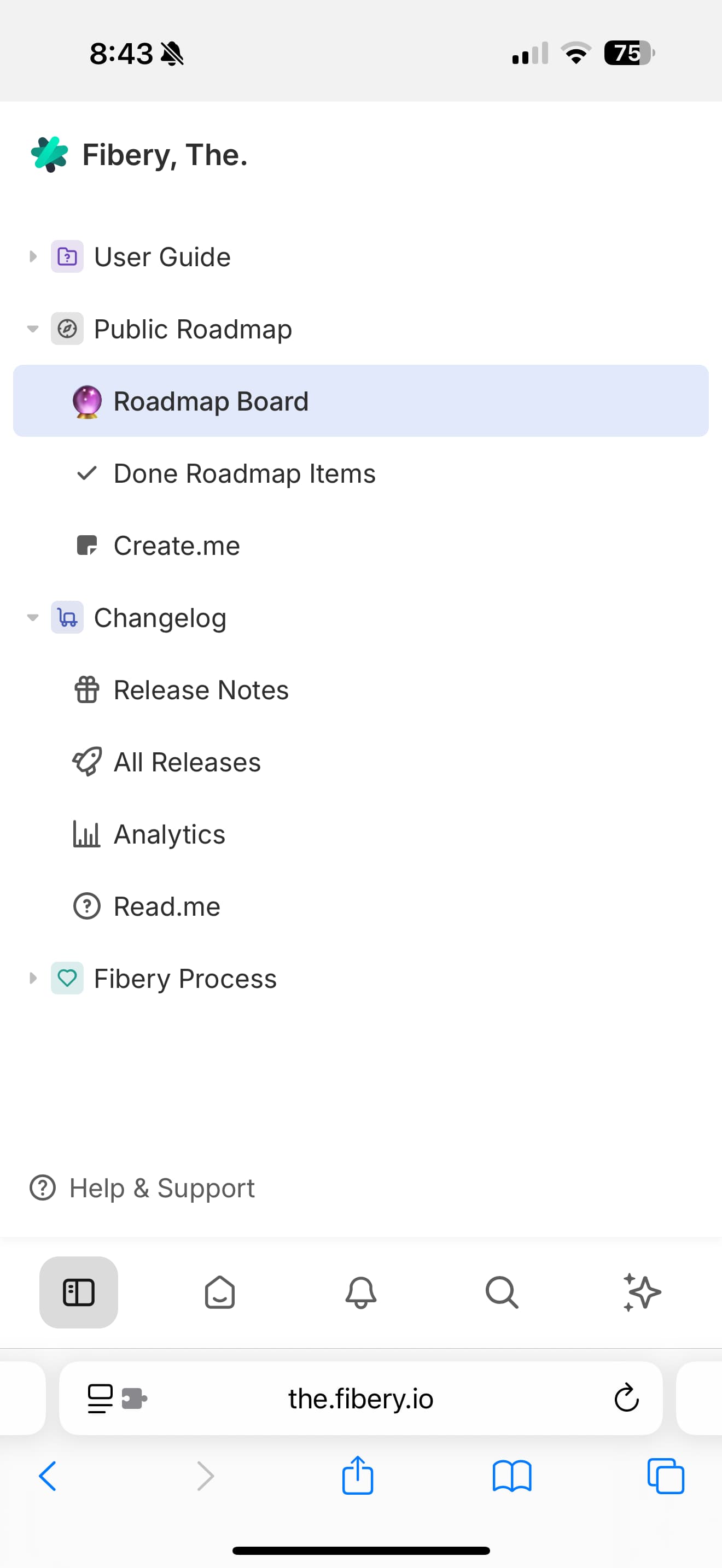Image resolution: width=722 pixels, height=1568 pixels.
Task: Share this page from Safari
Action: (x=357, y=1476)
